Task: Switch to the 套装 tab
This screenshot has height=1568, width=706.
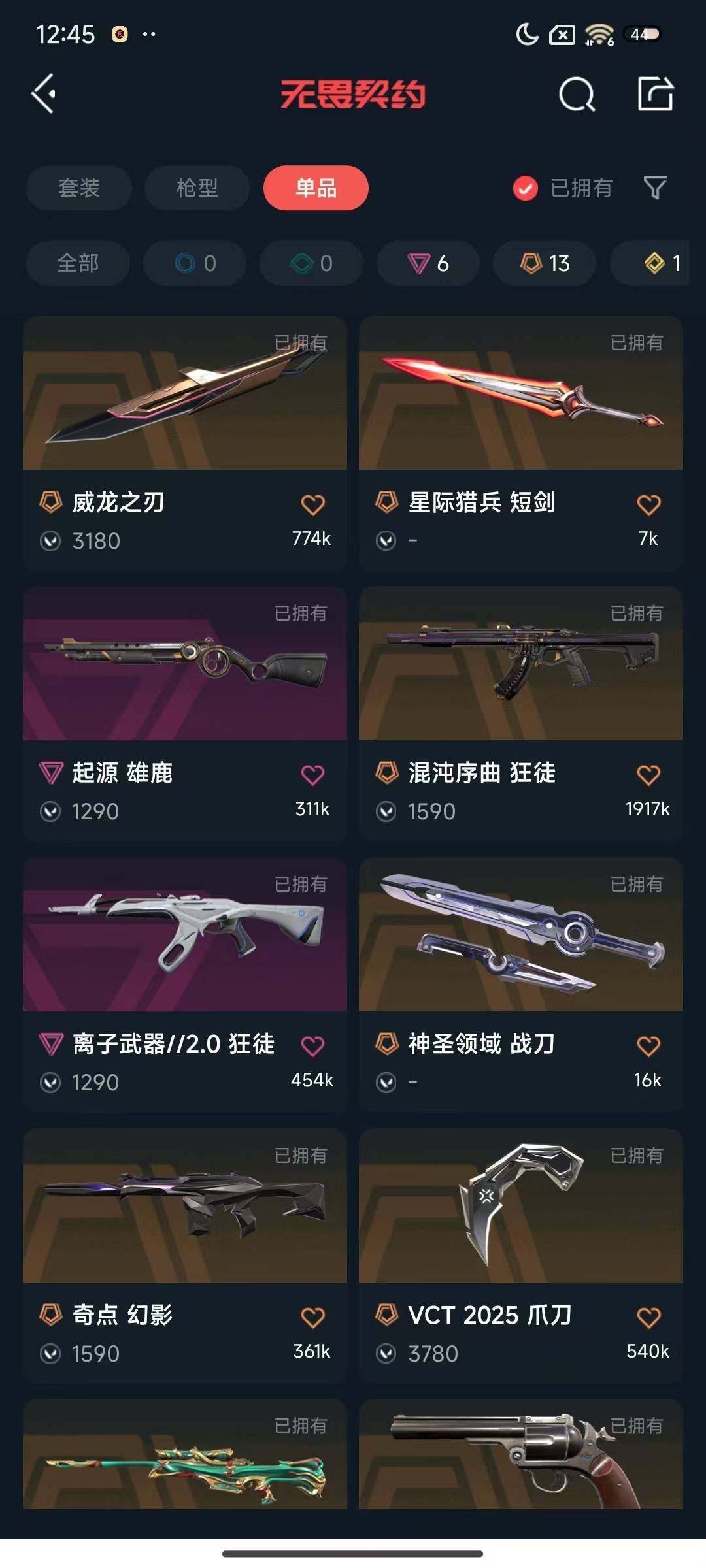Action: pyautogui.click(x=78, y=188)
